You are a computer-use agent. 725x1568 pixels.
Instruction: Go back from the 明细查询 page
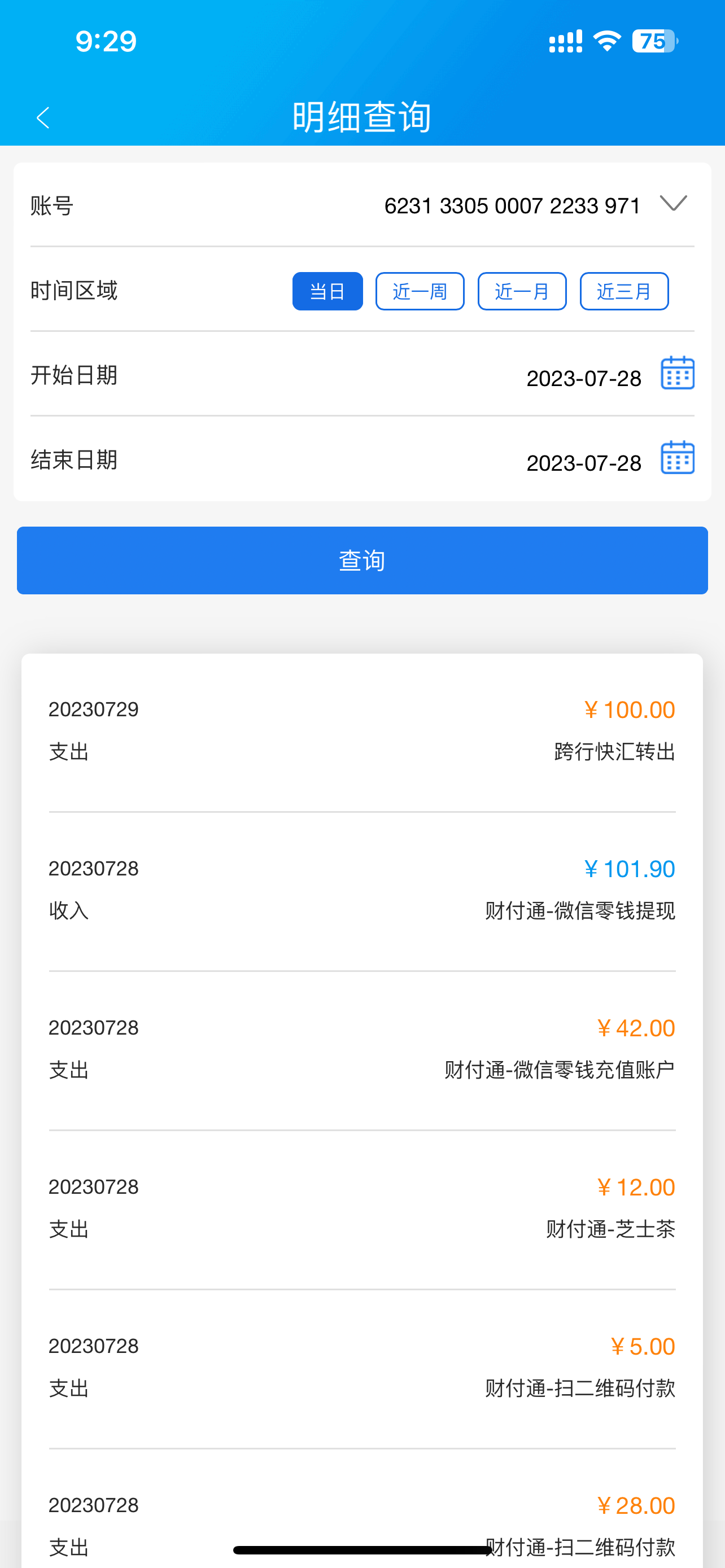tap(42, 117)
